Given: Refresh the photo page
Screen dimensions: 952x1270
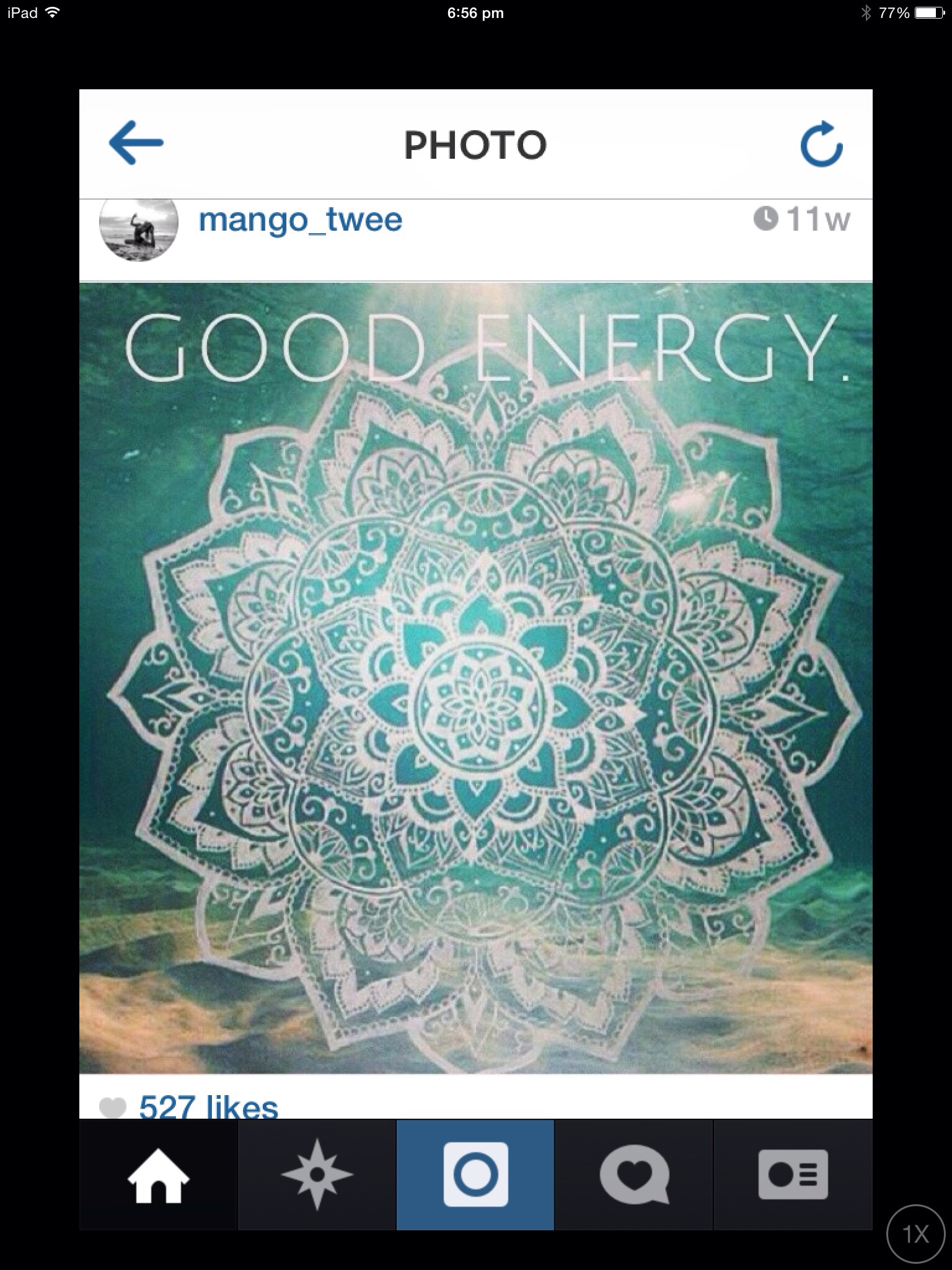Looking at the screenshot, I should (821, 144).
